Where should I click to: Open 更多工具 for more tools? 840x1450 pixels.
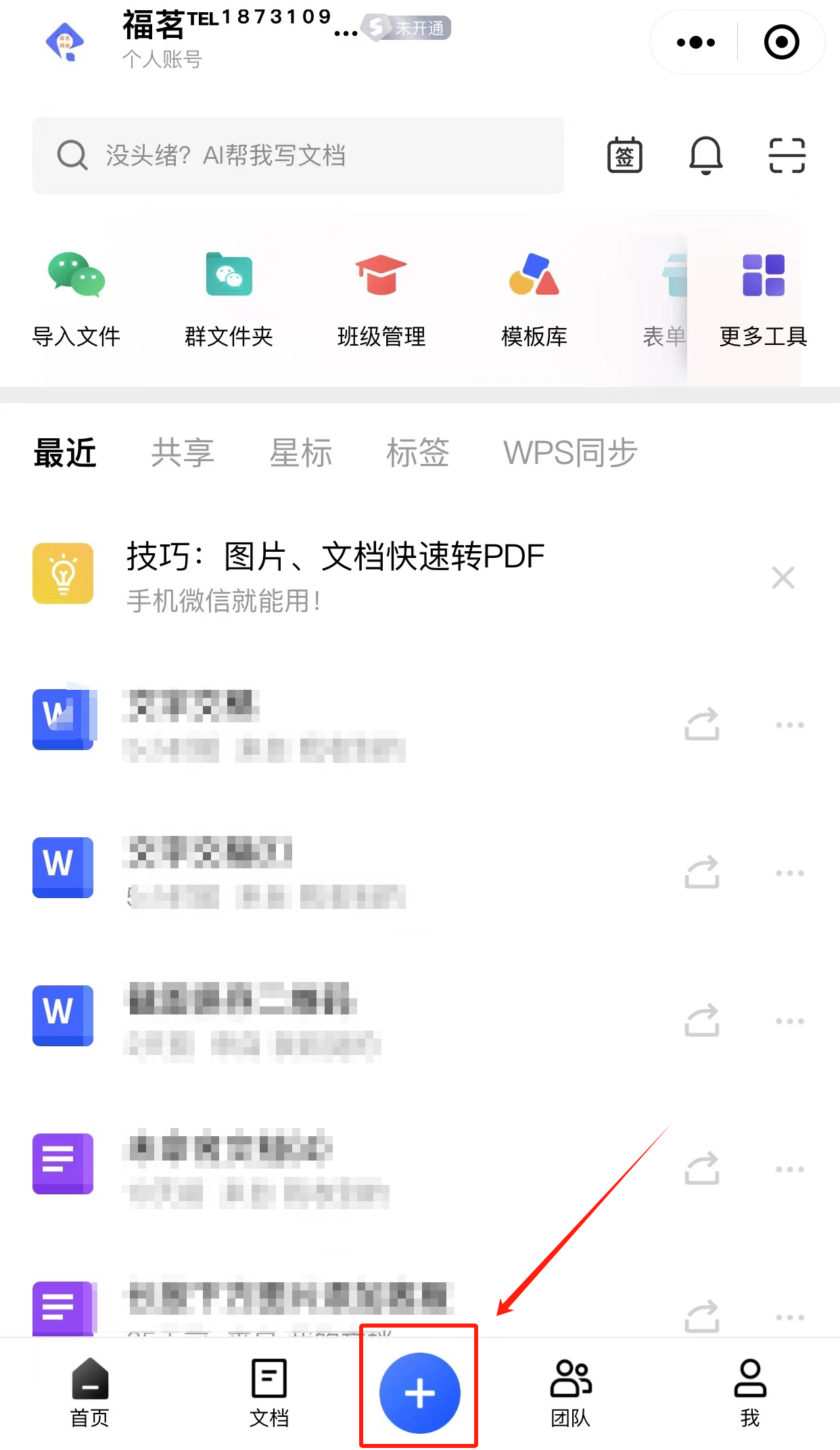[763, 298]
